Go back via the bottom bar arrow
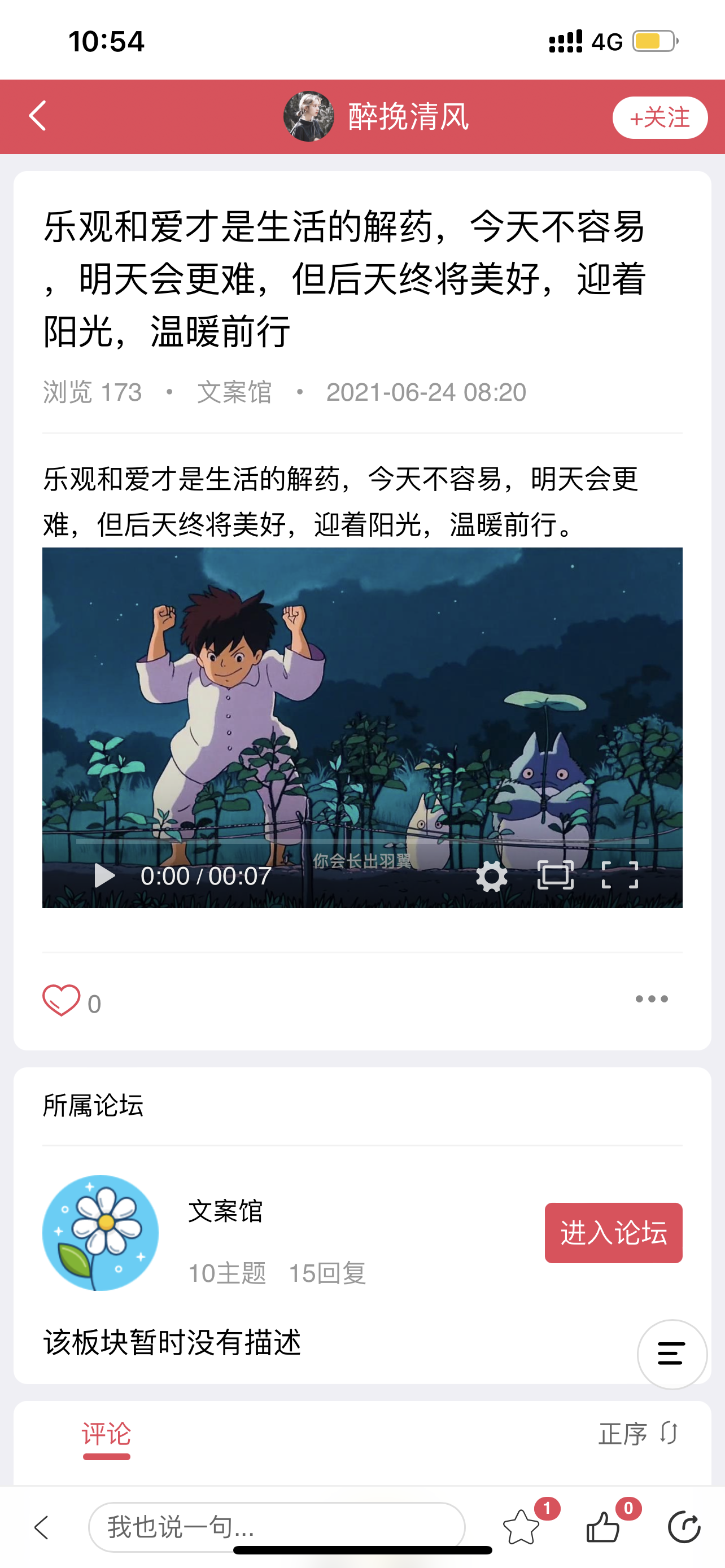The image size is (725, 1568). pos(41,1527)
